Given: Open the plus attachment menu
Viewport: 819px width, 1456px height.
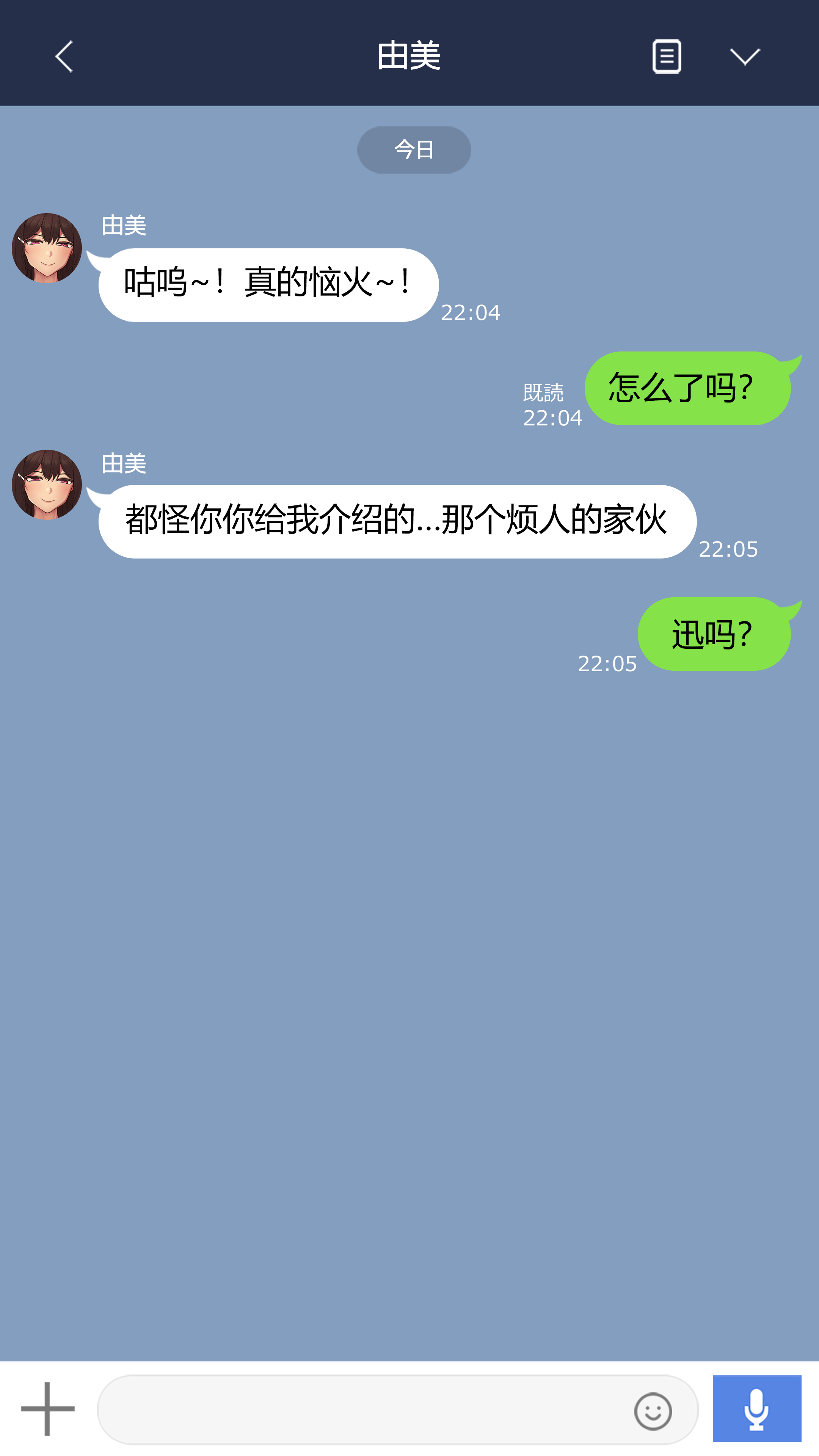Looking at the screenshot, I should click(x=47, y=1409).
